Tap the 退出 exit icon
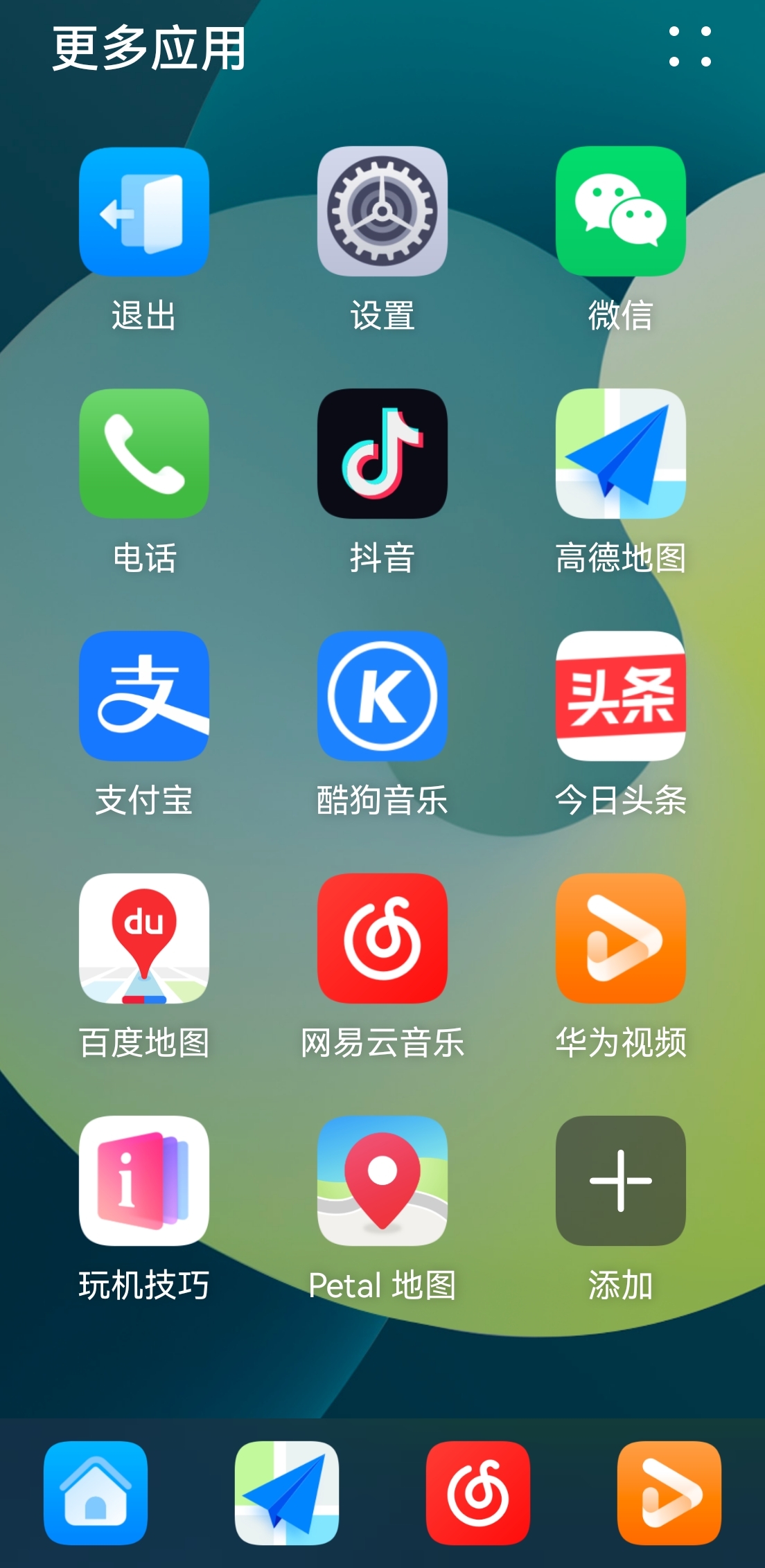Screen dimensions: 765x1568 tap(144, 211)
